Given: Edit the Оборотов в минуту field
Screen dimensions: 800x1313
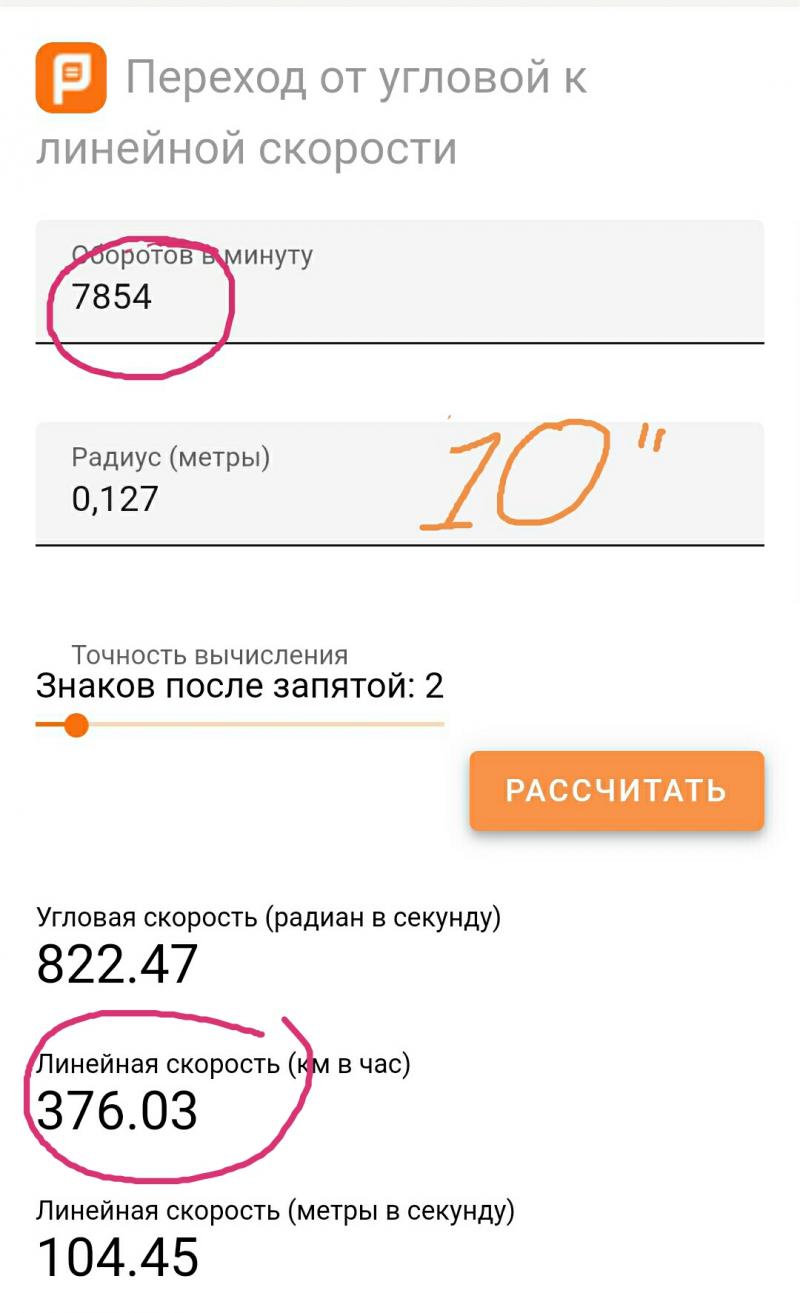Looking at the screenshot, I should tap(400, 282).
